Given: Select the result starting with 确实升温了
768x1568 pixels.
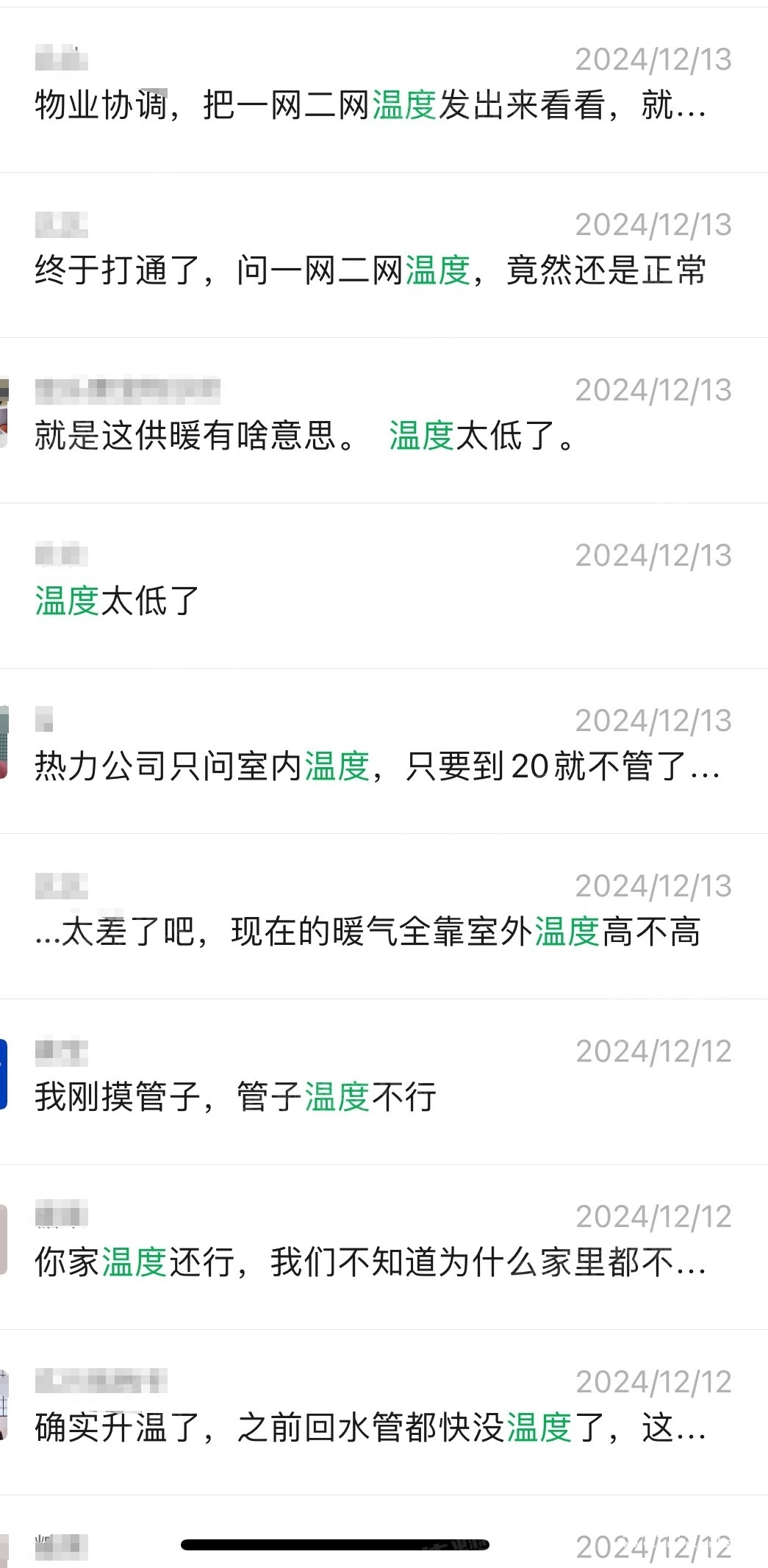Looking at the screenshot, I should [370, 1427].
